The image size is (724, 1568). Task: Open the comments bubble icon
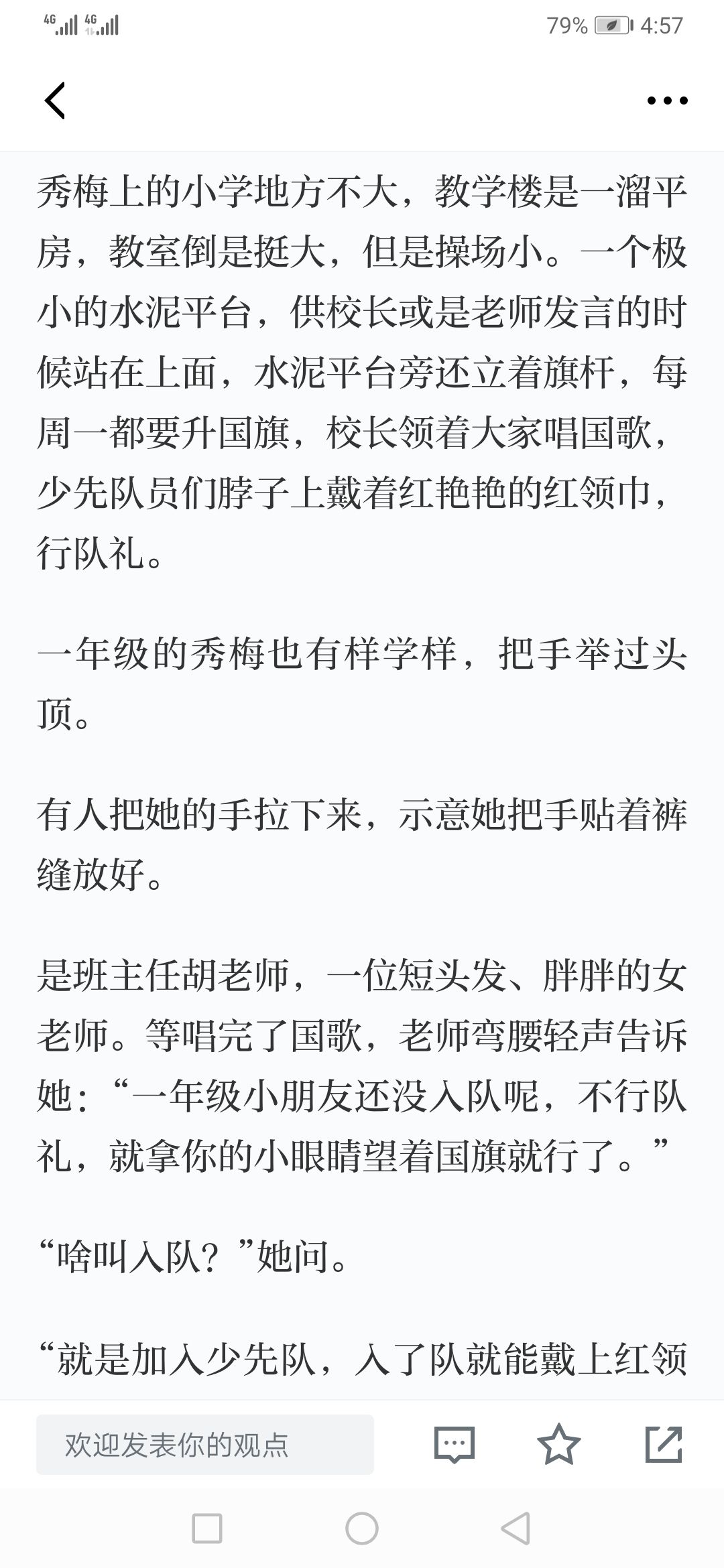455,1444
